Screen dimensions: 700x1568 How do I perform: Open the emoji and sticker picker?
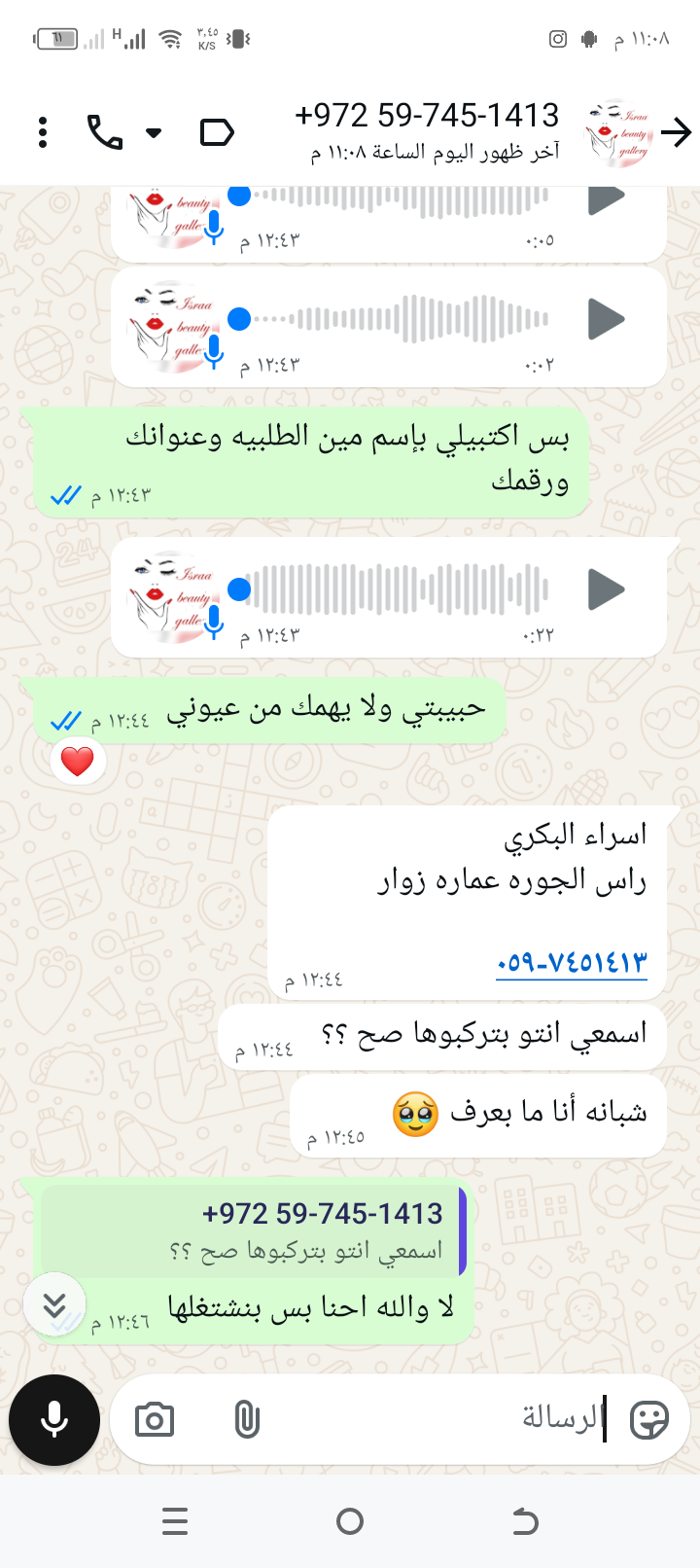click(x=648, y=1420)
